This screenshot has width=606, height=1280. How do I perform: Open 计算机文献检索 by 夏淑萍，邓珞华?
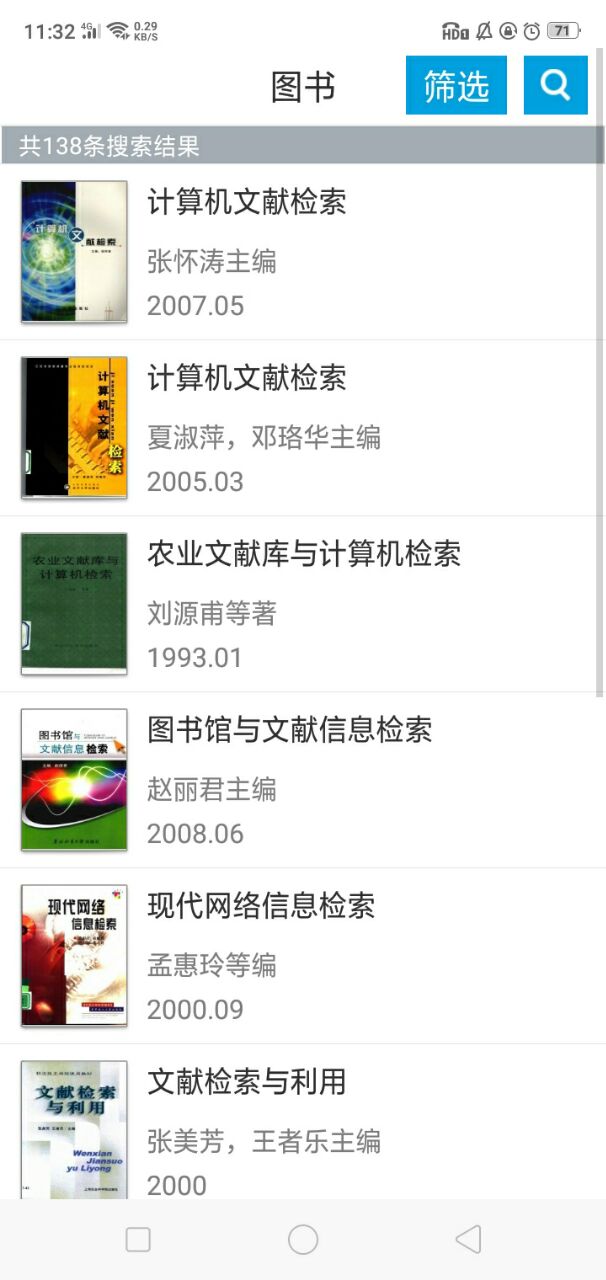pos(246,379)
